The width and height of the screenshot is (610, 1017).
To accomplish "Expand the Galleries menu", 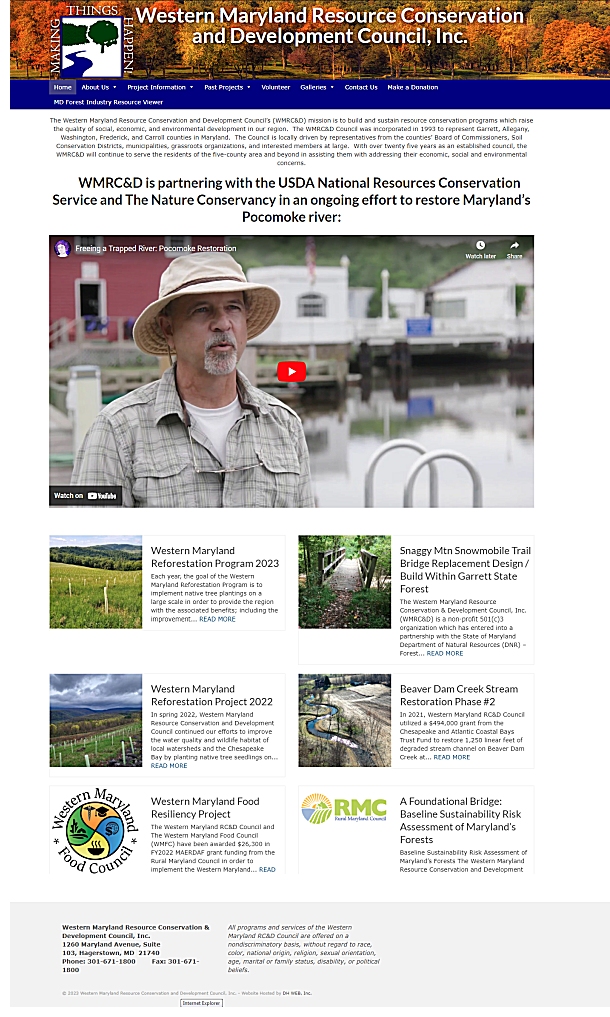I will 316,87.
